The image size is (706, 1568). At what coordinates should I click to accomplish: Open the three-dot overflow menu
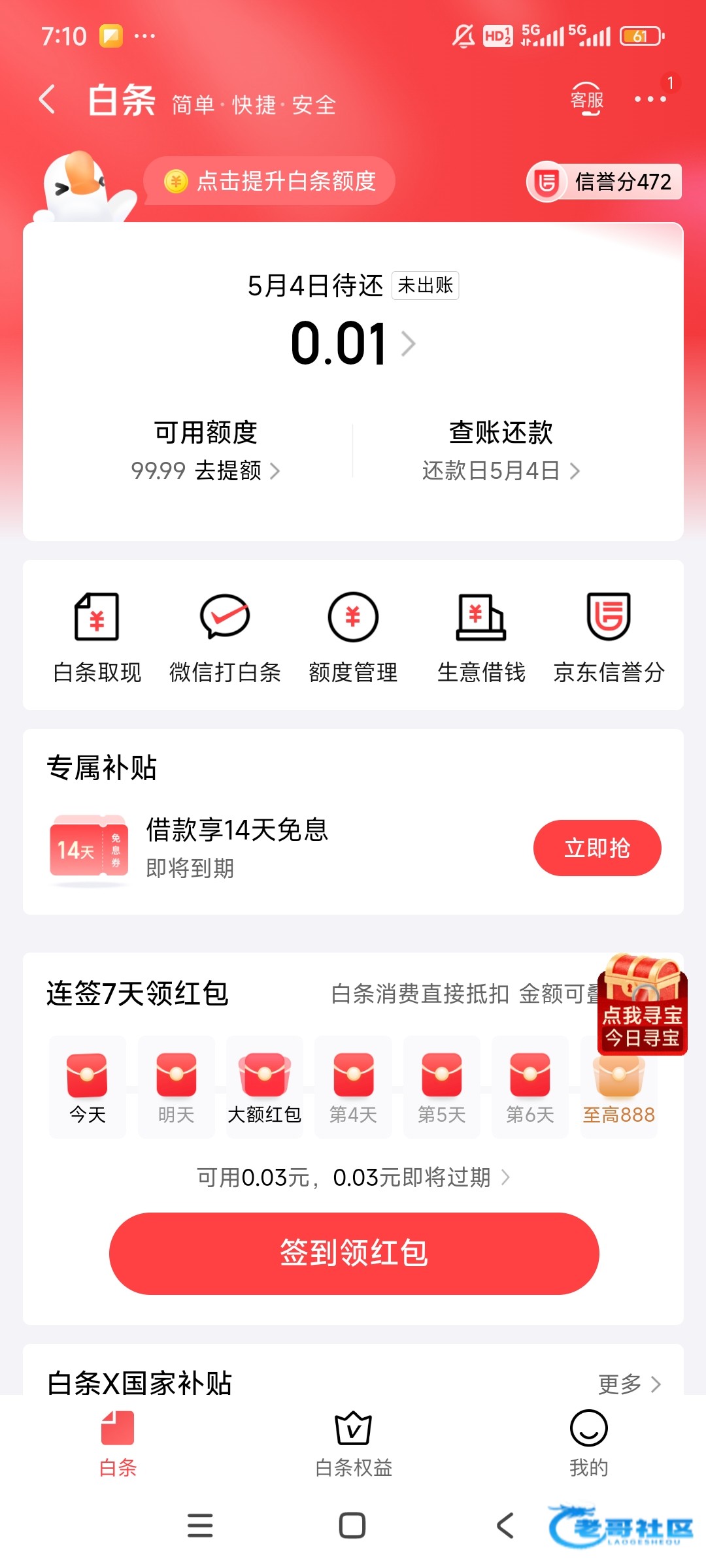pyautogui.click(x=650, y=99)
